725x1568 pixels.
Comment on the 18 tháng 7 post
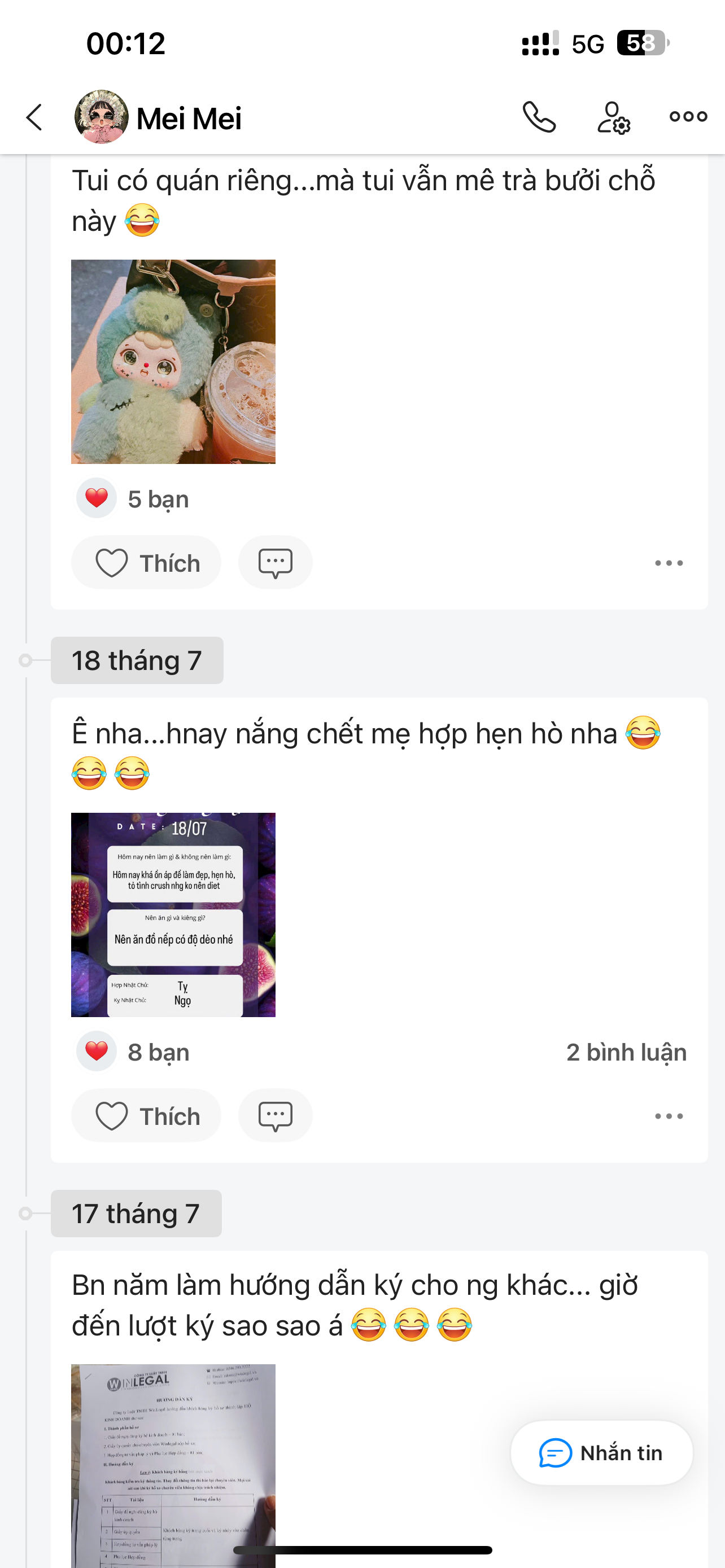tap(275, 1116)
